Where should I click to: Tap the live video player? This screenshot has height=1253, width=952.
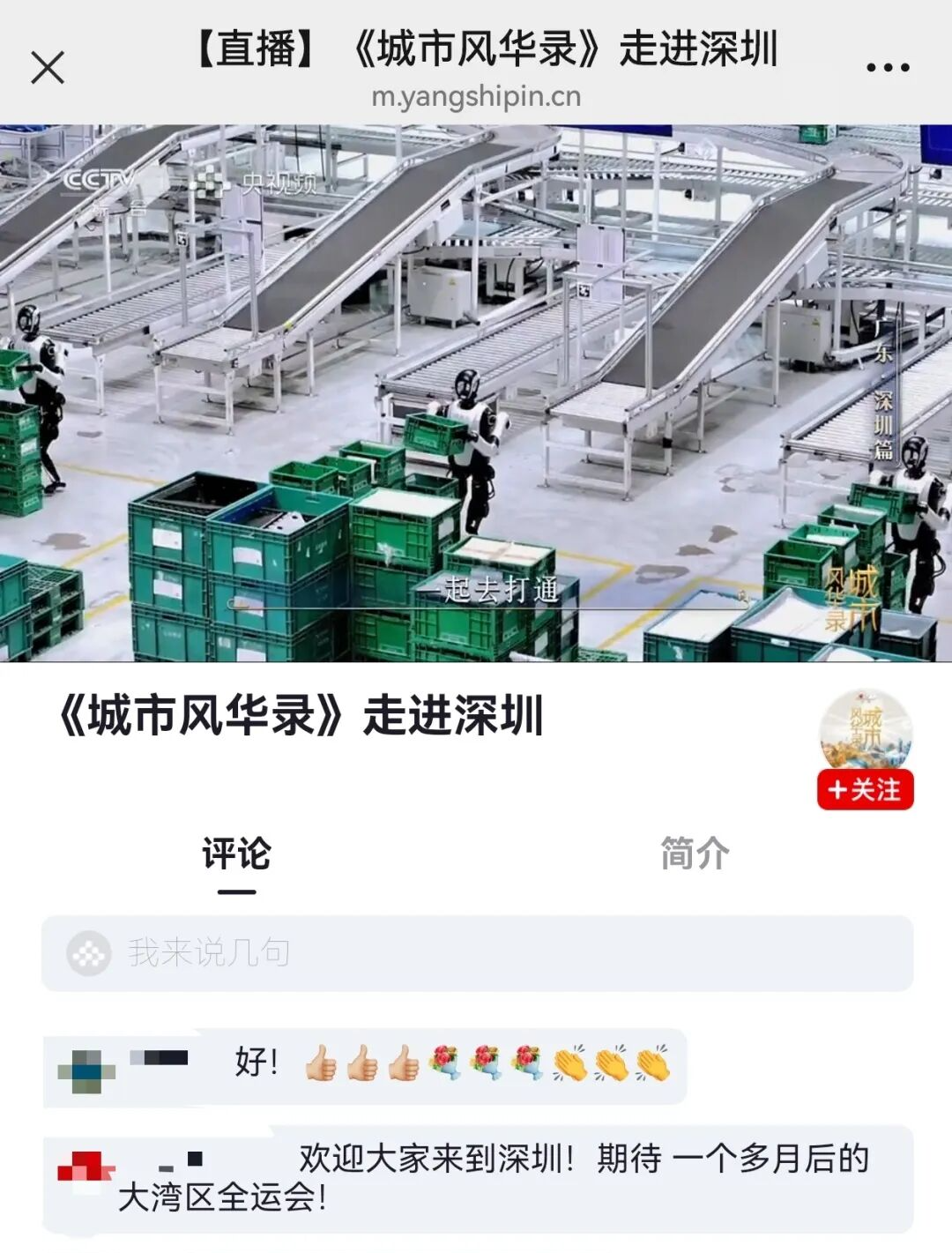(x=476, y=392)
